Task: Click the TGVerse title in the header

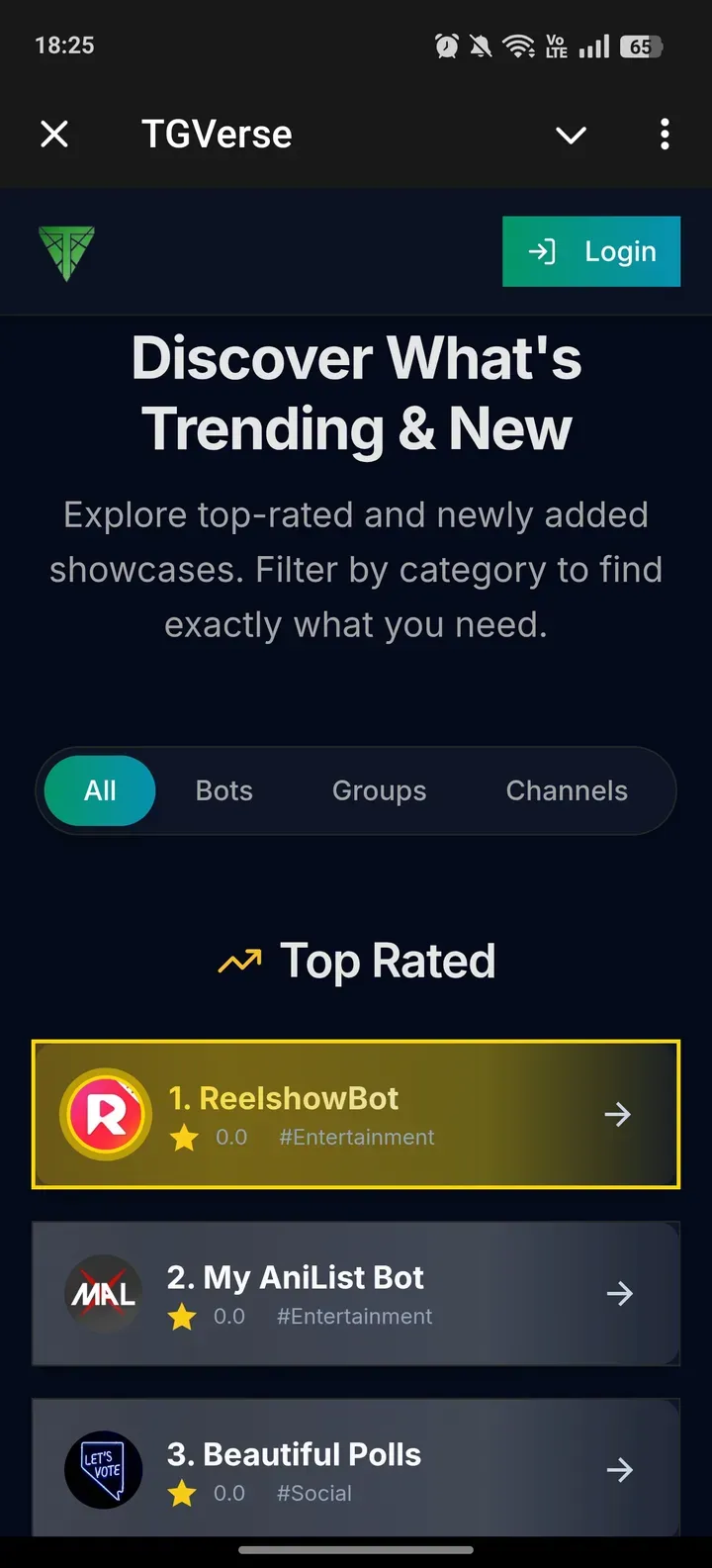Action: click(217, 134)
